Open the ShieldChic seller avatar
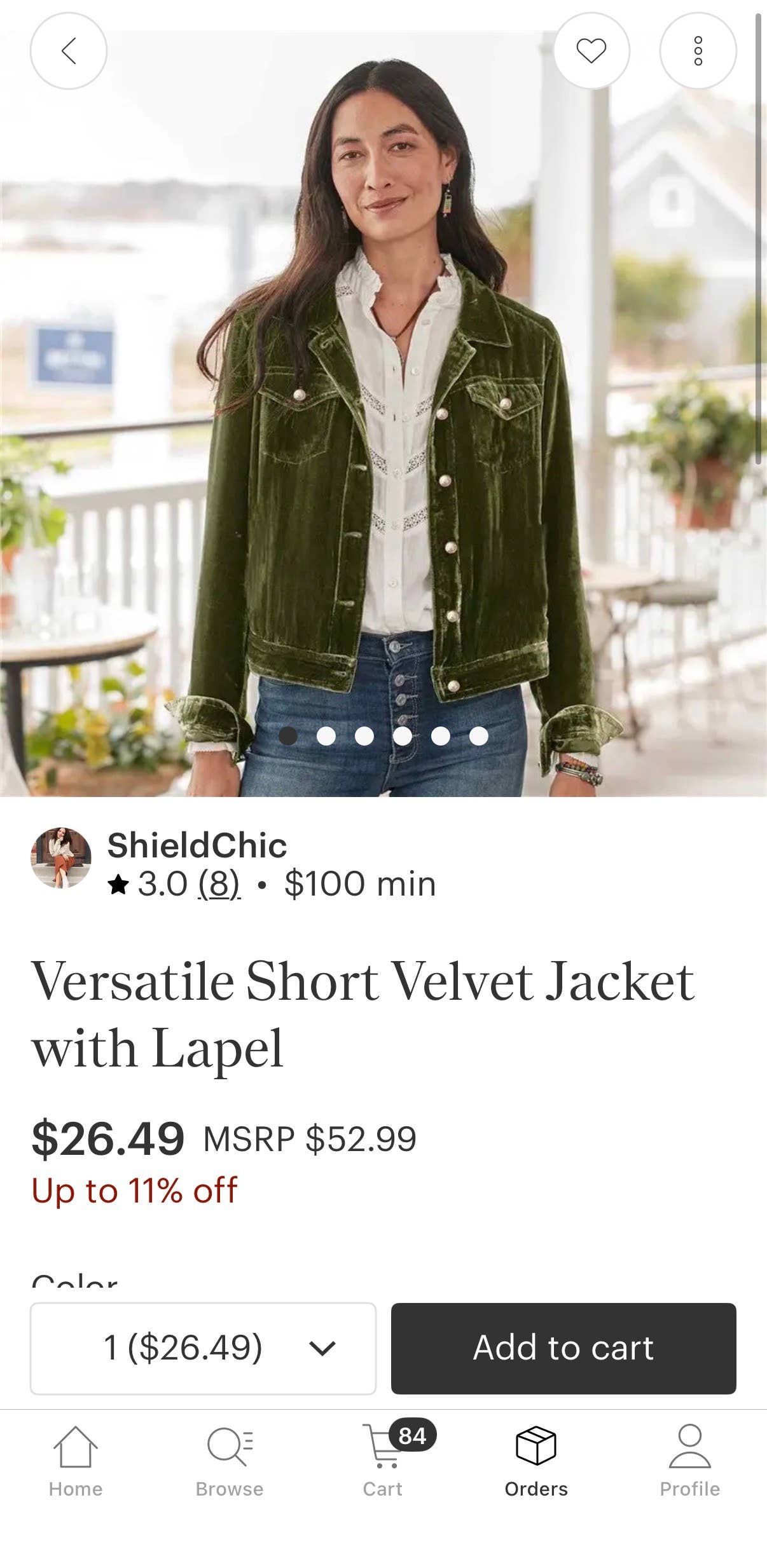This screenshot has width=767, height=1568. [61, 857]
